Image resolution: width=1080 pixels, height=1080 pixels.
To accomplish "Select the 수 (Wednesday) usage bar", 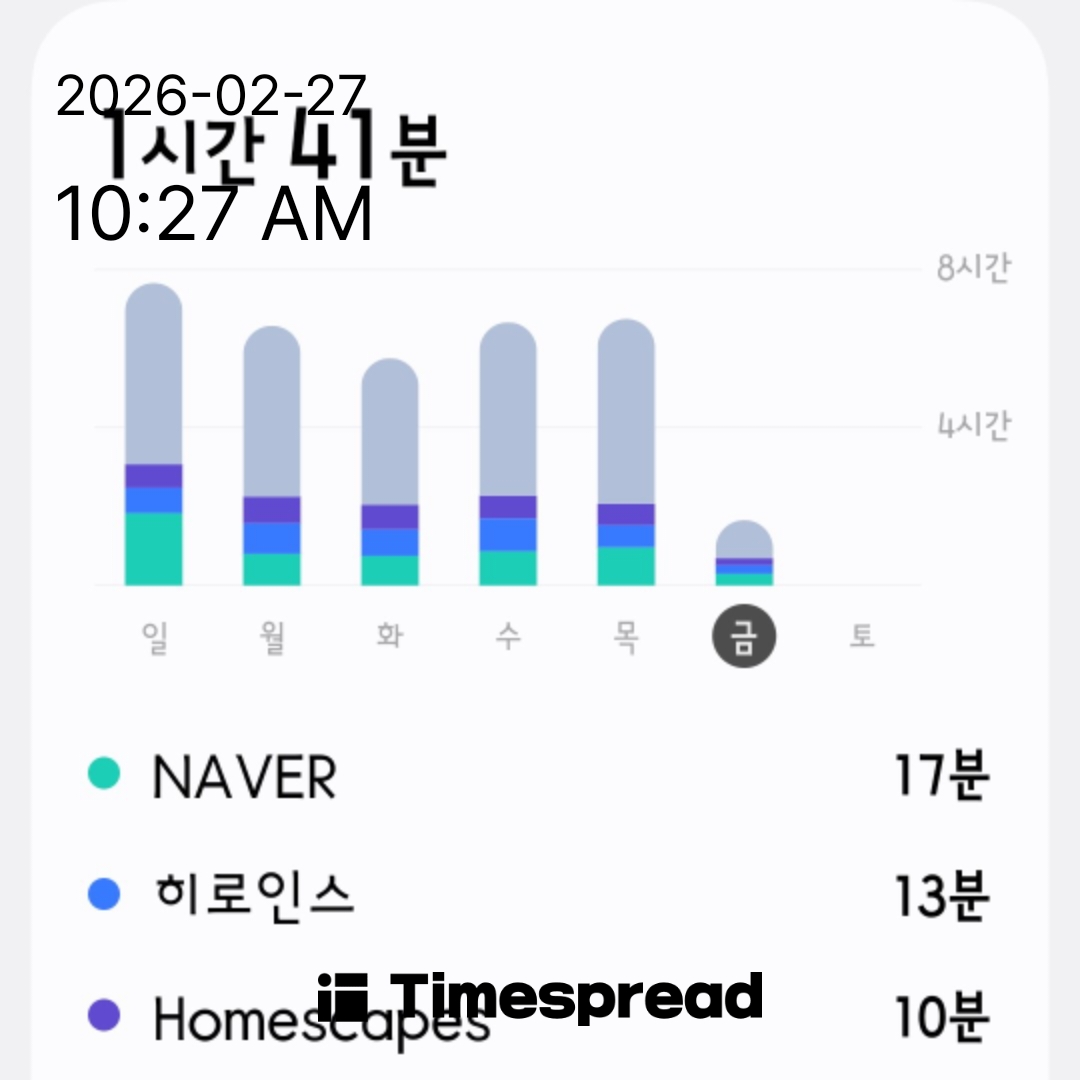I will 508,454.
